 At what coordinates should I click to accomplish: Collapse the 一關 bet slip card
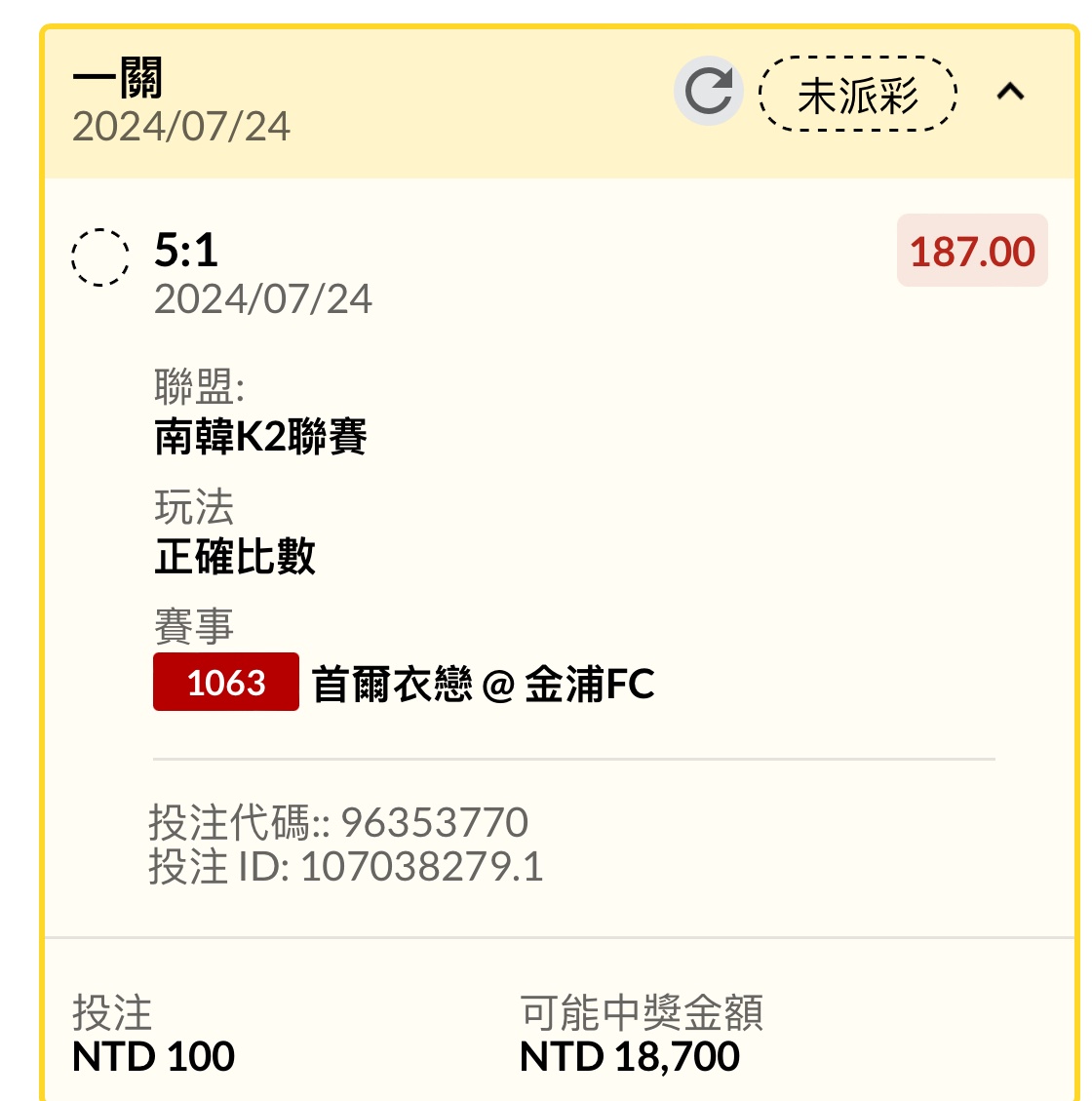1010,93
